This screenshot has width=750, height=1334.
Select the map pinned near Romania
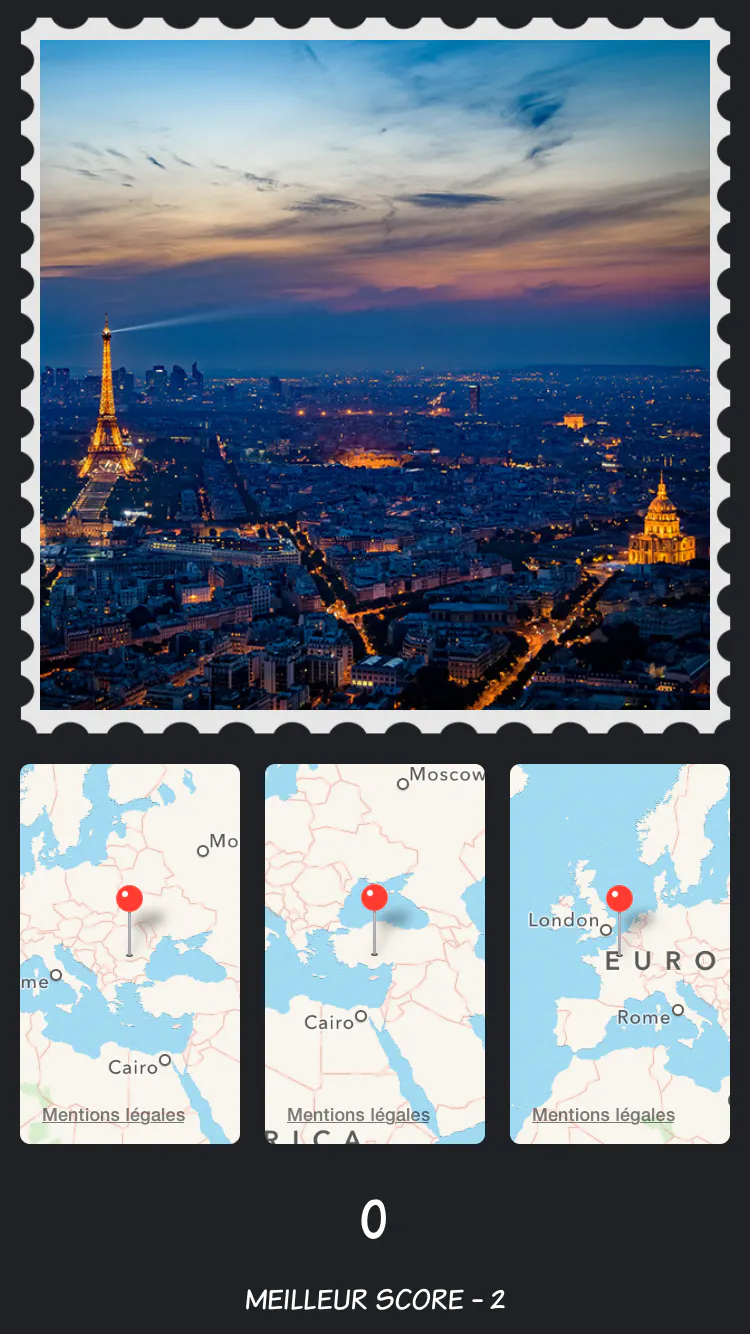130,953
